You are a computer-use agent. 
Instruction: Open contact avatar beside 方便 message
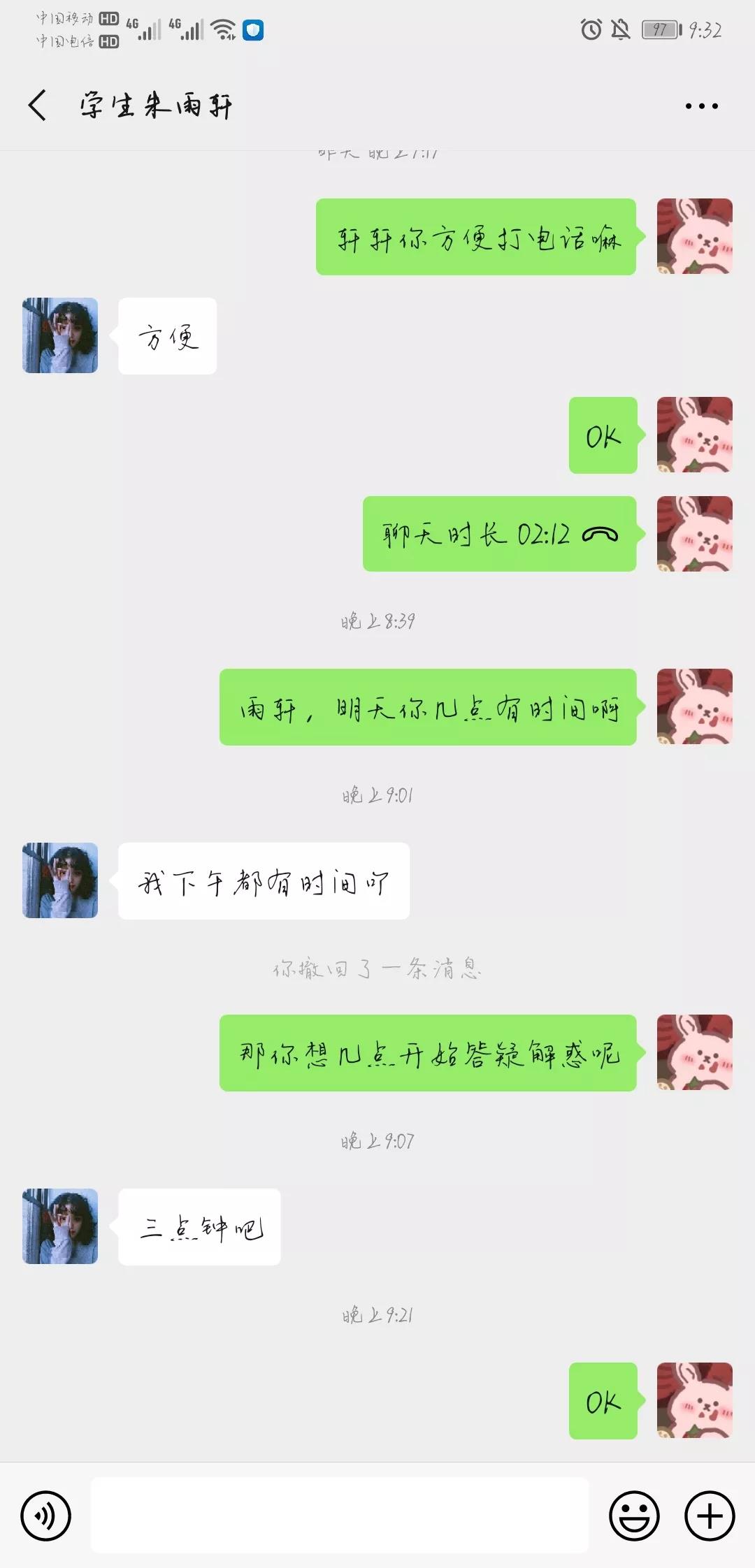pyautogui.click(x=60, y=335)
